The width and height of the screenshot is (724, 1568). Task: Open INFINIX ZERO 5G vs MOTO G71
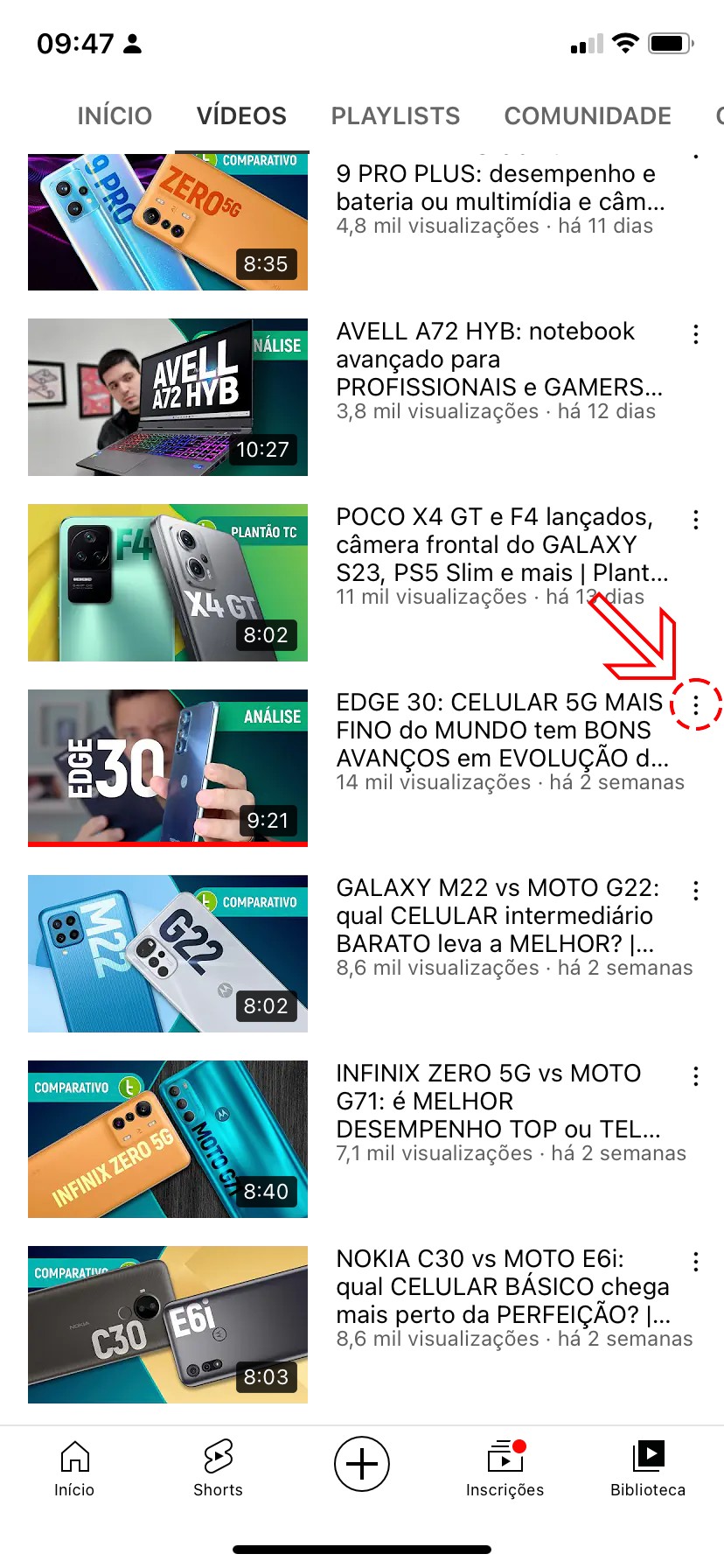coord(168,1139)
